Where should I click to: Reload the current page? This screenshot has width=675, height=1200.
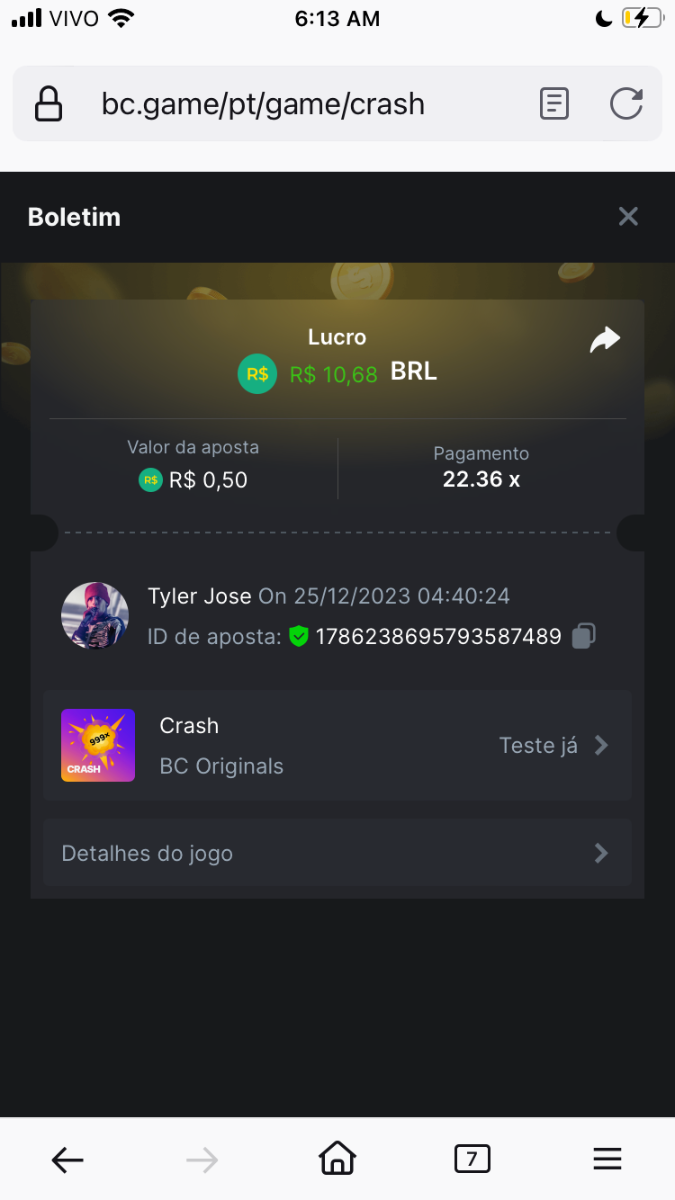626,104
